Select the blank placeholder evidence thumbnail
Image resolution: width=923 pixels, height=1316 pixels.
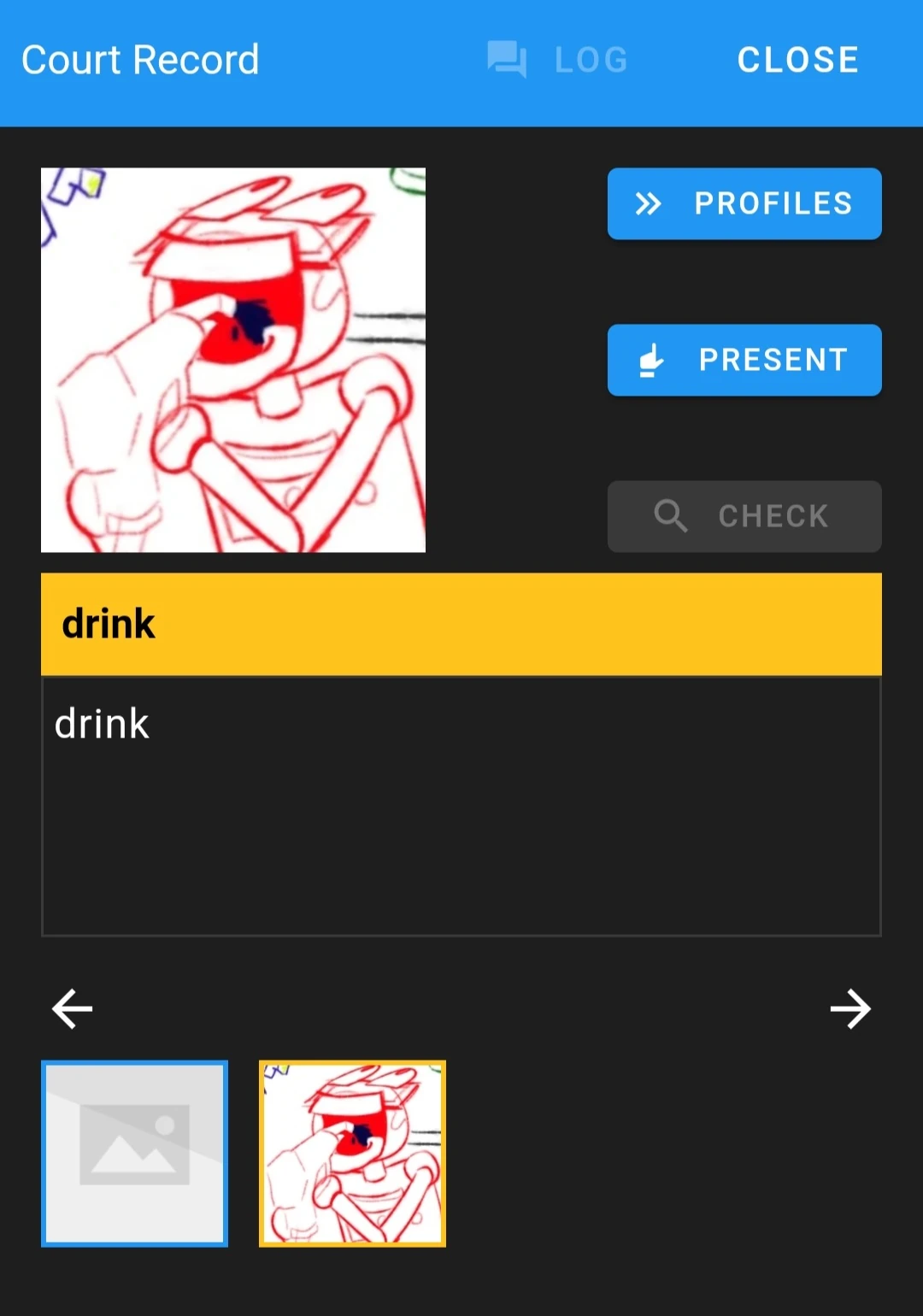coord(135,1154)
